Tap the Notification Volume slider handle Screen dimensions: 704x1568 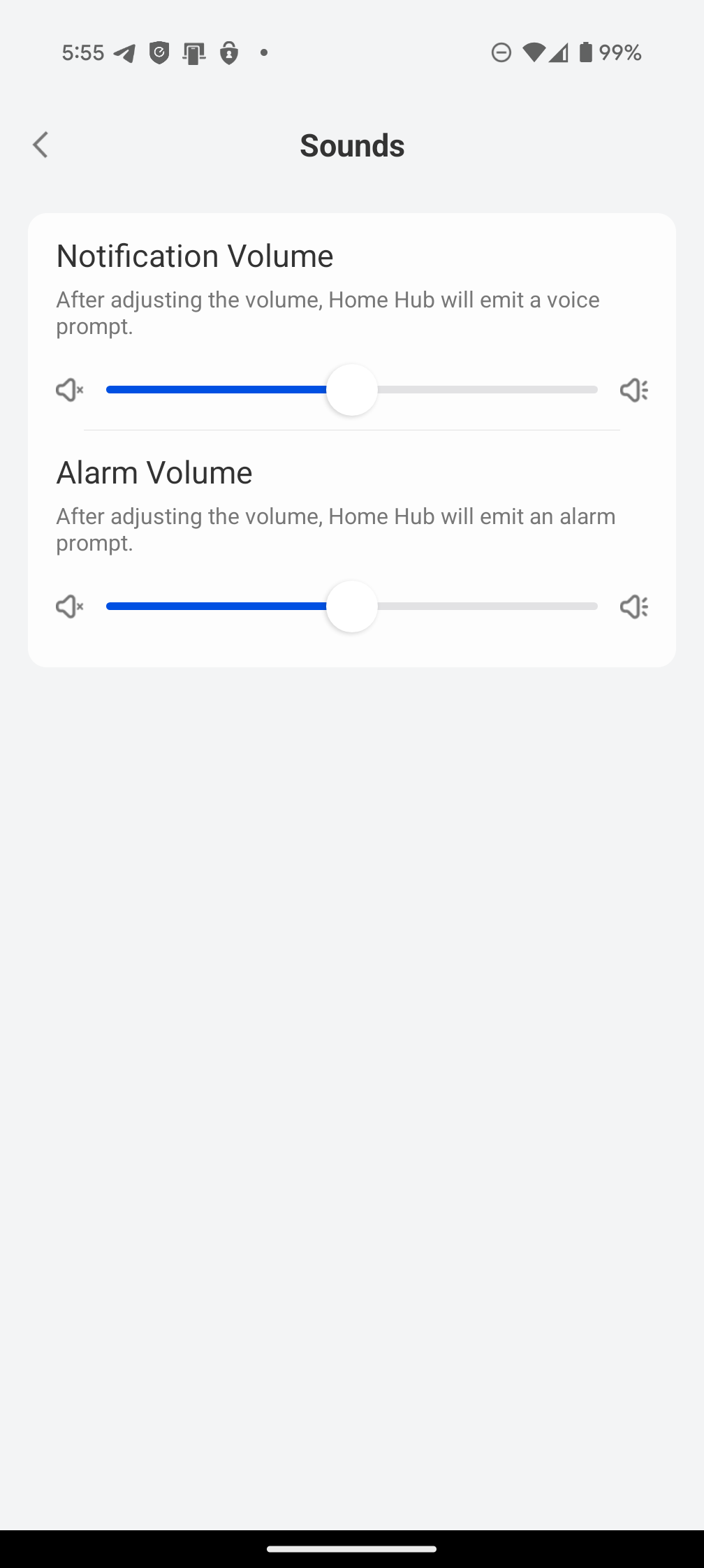coord(352,390)
